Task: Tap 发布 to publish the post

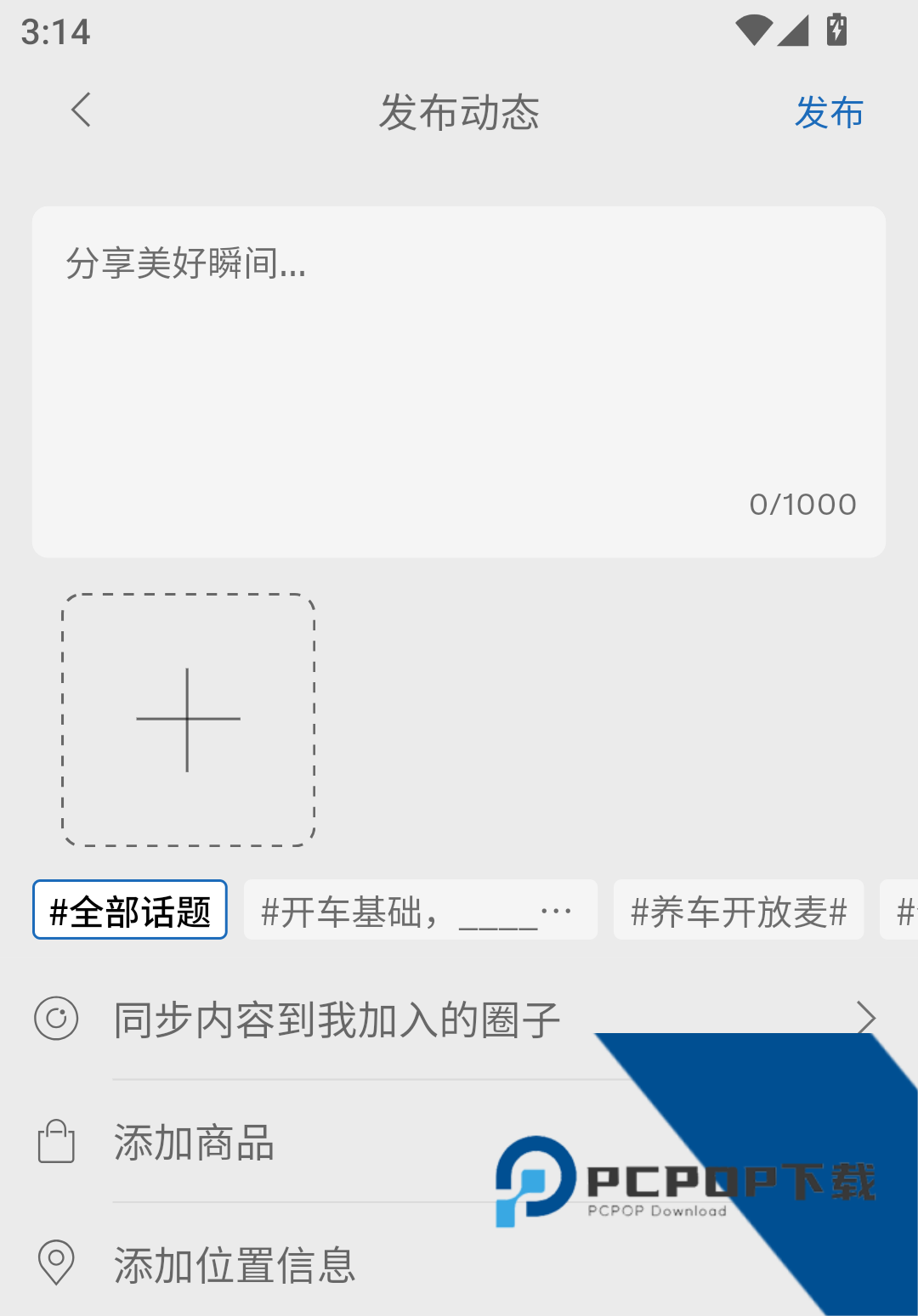Action: (829, 112)
